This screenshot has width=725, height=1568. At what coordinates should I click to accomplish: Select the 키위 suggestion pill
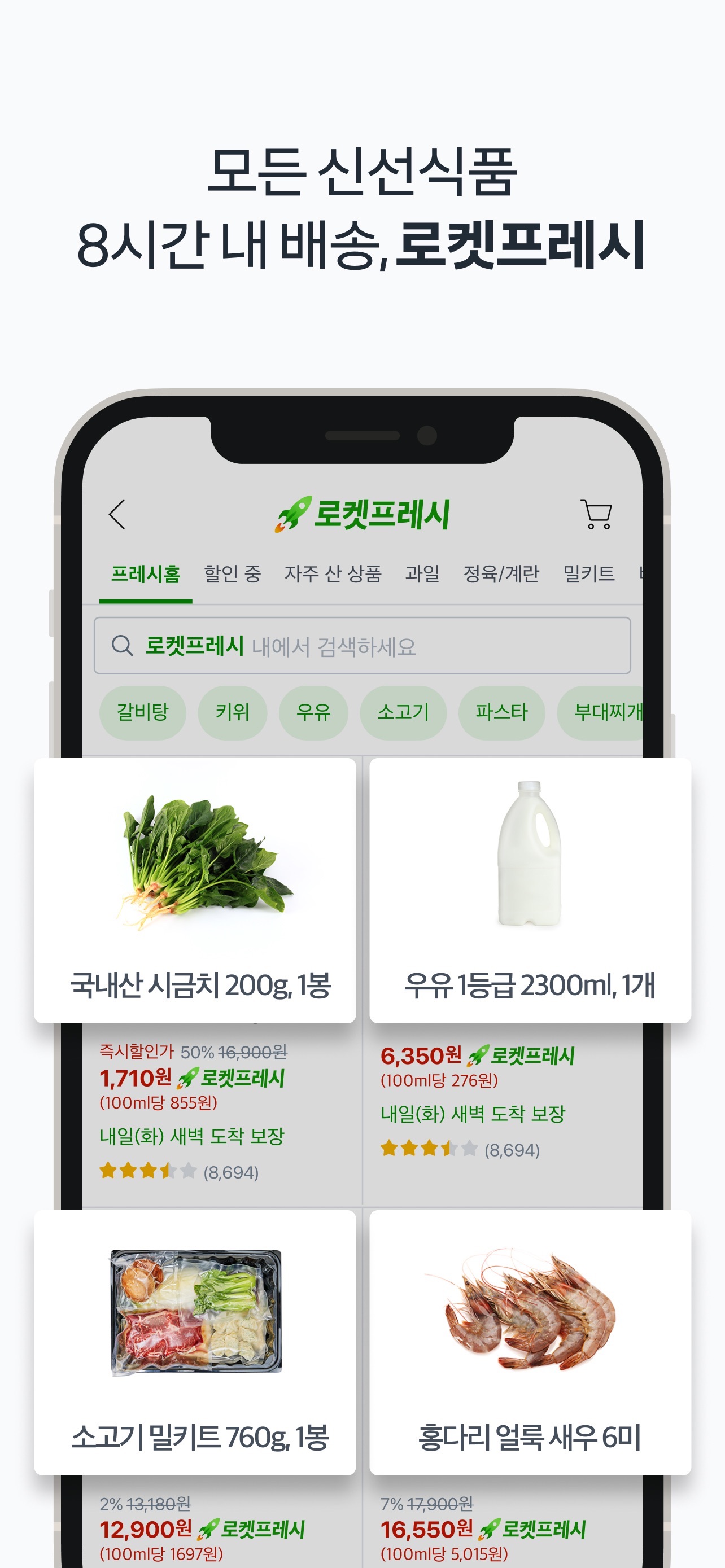[232, 713]
